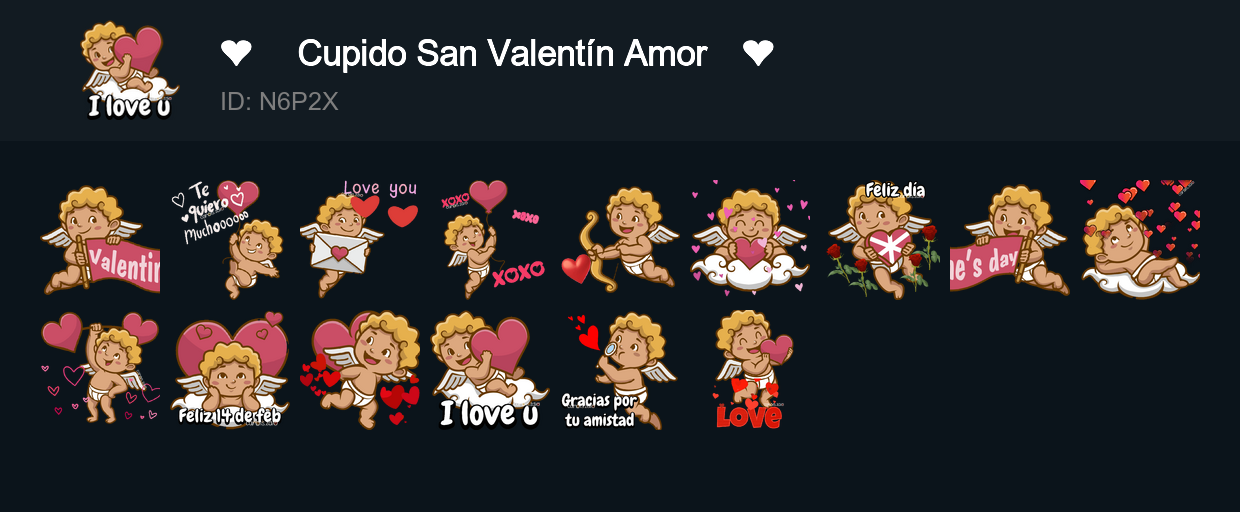Select the "Te quiero muchooooo" sticker
This screenshot has height=512, width=1240.
point(230,240)
